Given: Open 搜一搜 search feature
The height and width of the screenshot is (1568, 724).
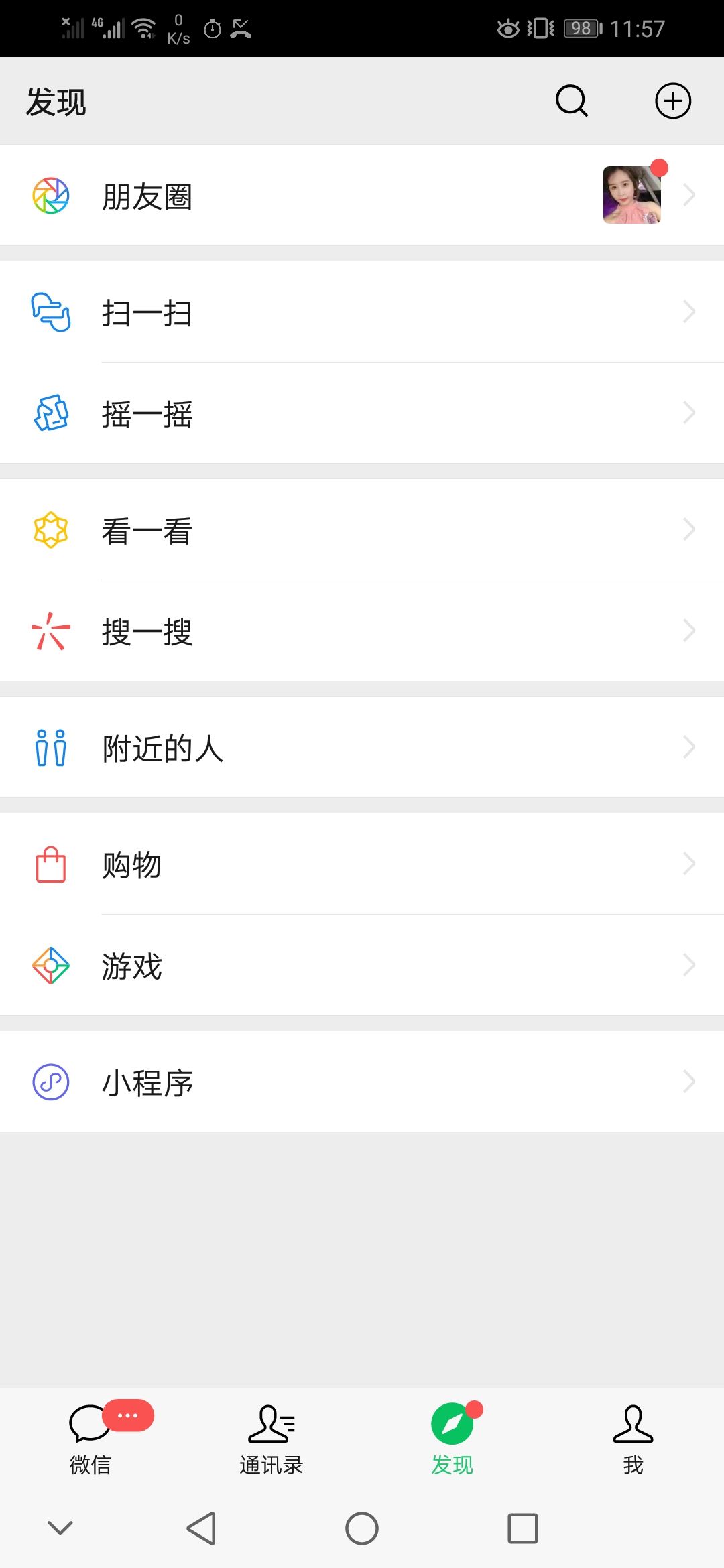Looking at the screenshot, I should pos(362,631).
